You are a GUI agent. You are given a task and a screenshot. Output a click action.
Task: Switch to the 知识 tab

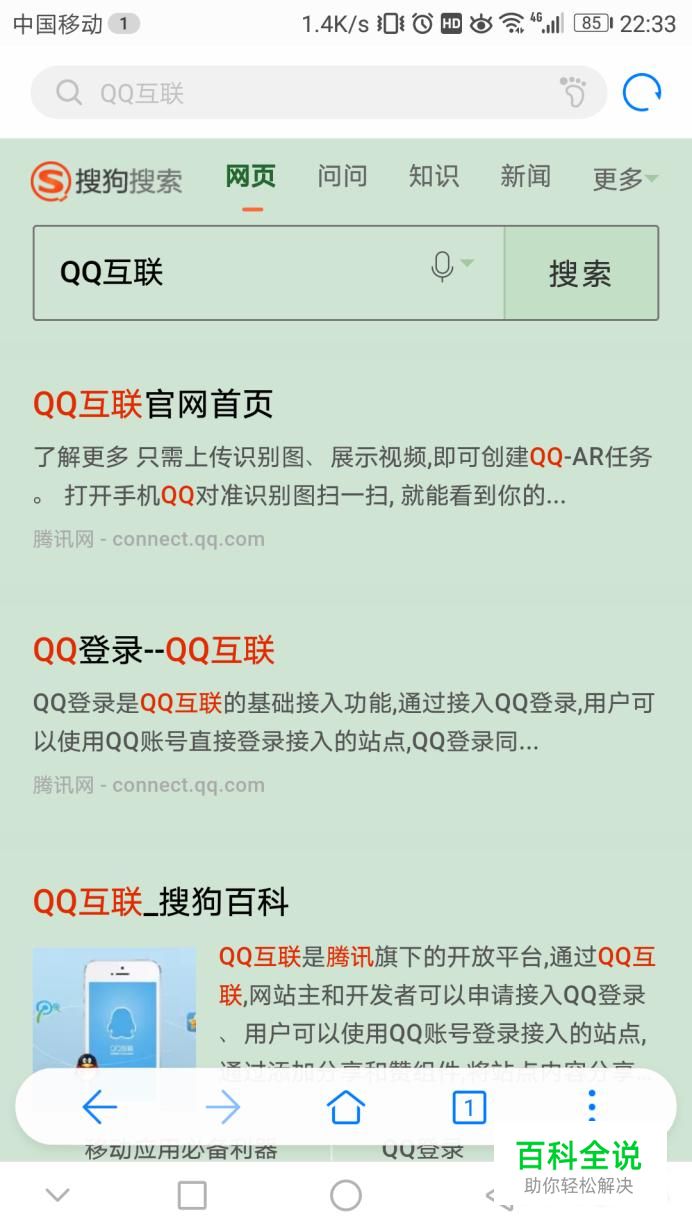point(433,177)
